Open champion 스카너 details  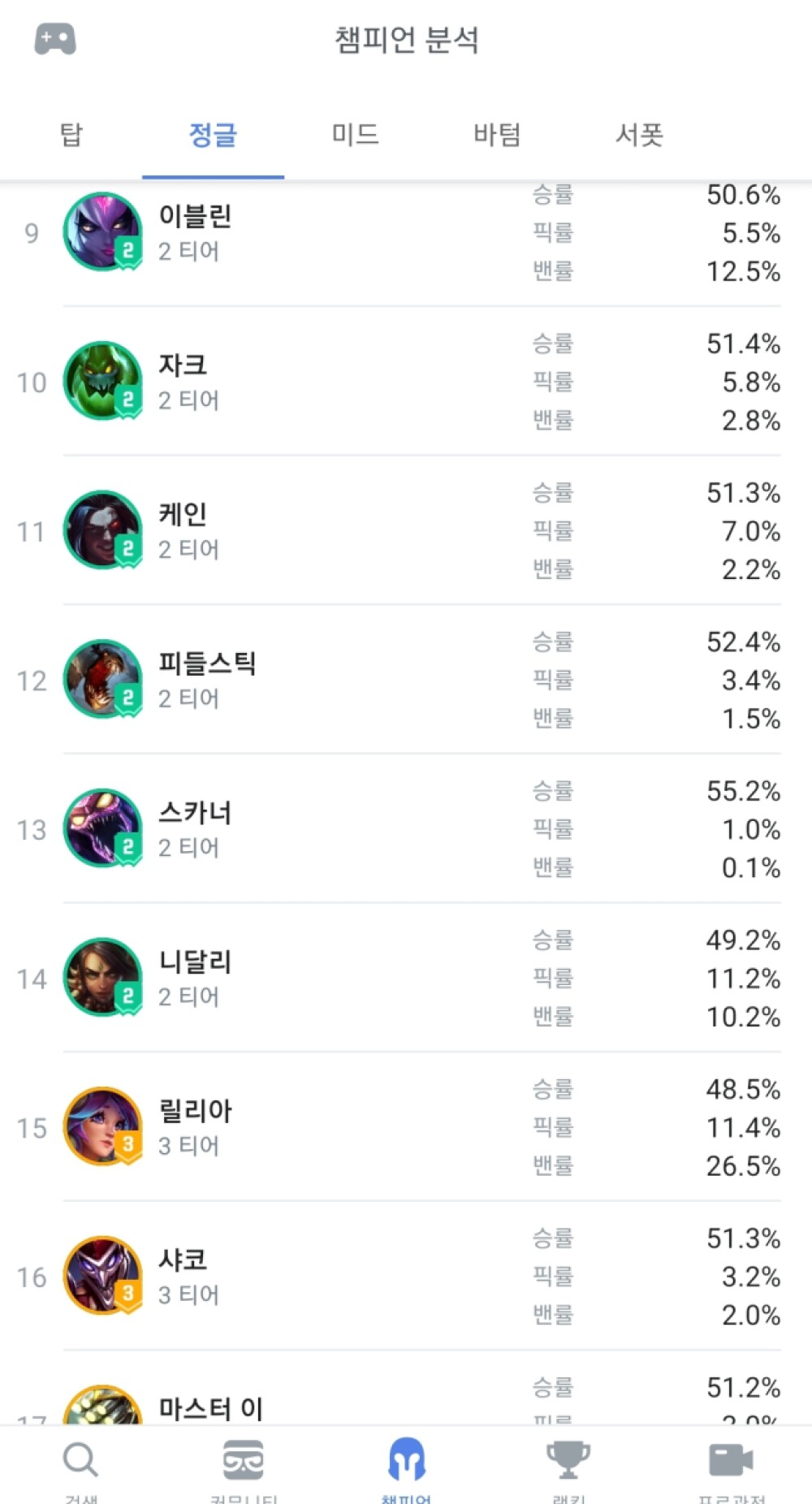[406, 829]
